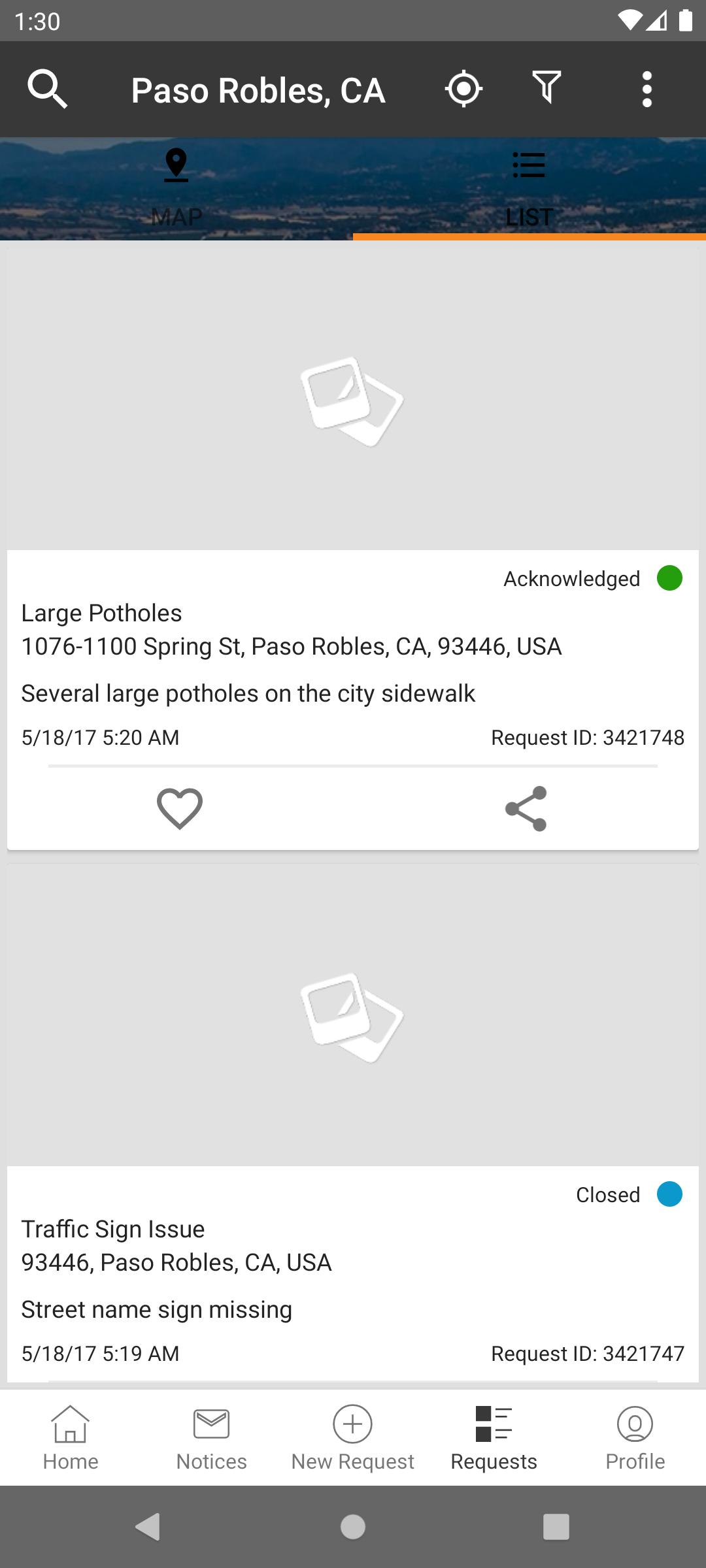Select the List tab

click(529, 188)
